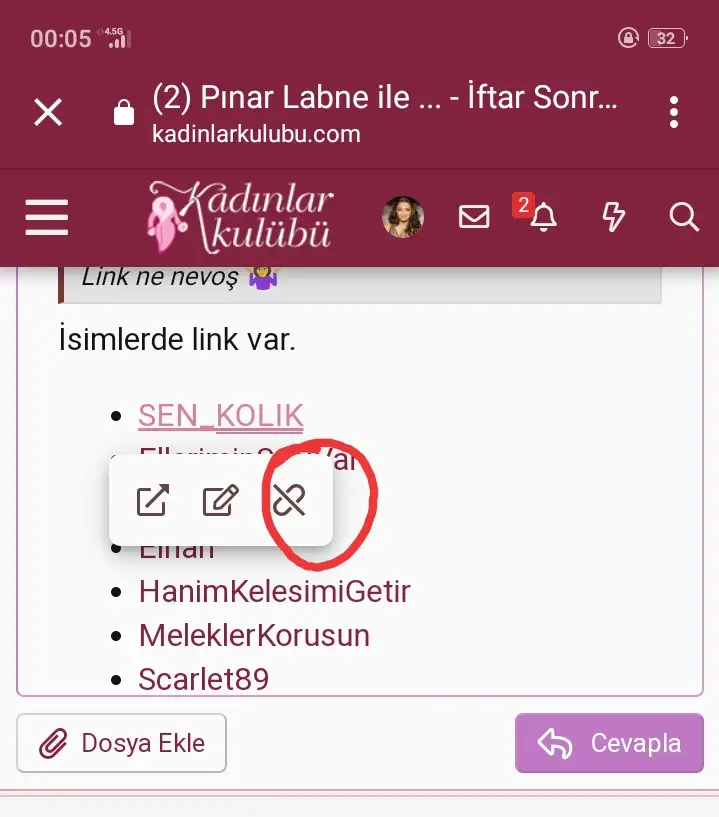The width and height of the screenshot is (719, 817).
Task: Open the messages envelope inbox
Action: pos(474,217)
